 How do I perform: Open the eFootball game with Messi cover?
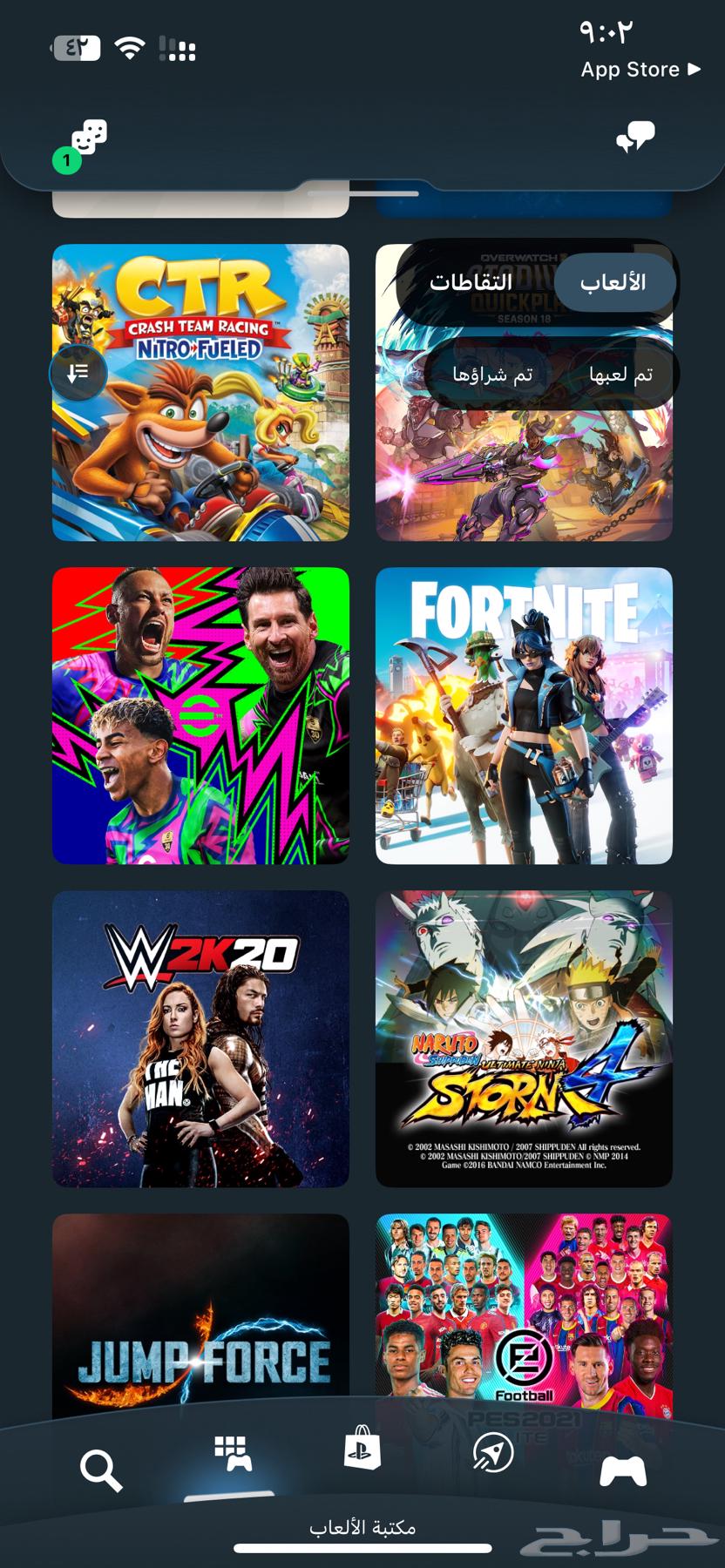[x=200, y=715]
